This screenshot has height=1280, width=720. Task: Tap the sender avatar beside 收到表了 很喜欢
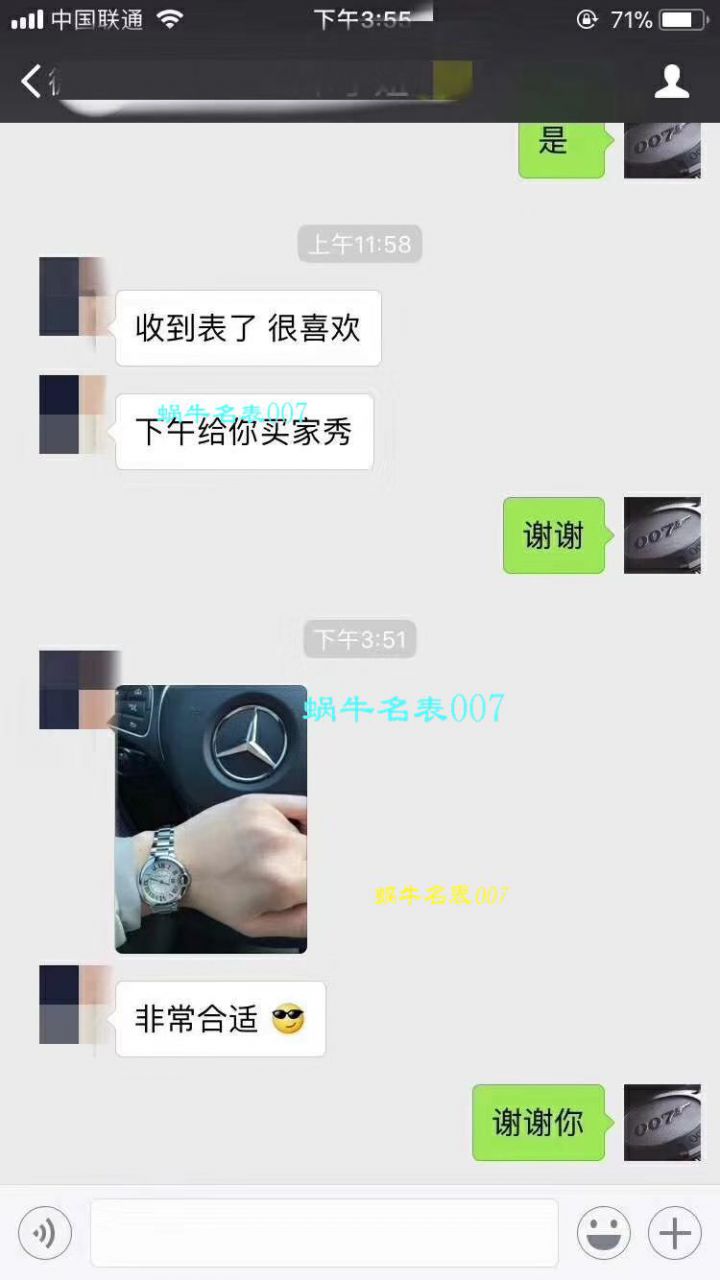point(73,297)
